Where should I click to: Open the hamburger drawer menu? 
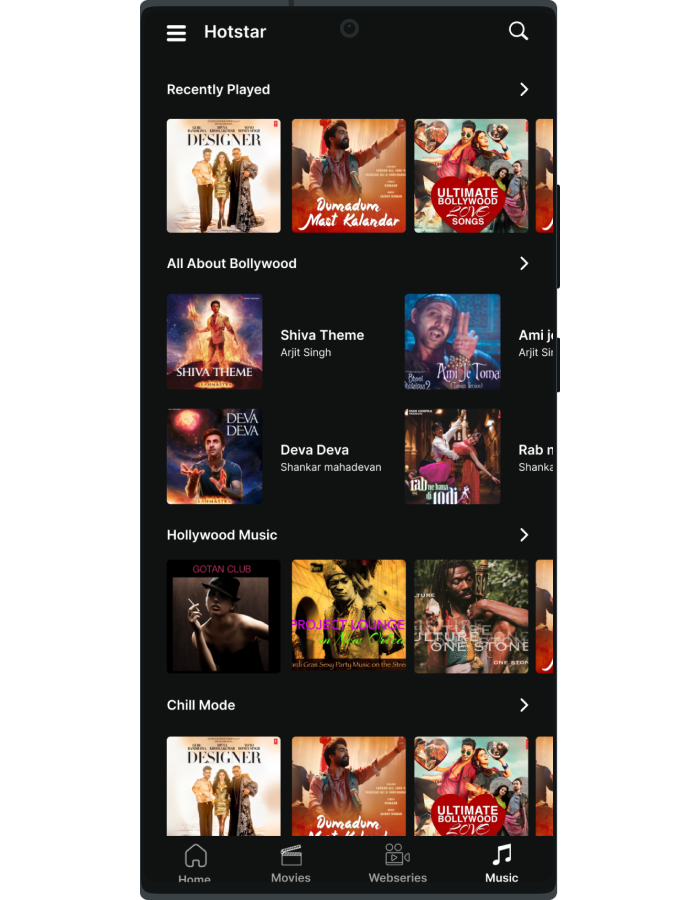[176, 33]
